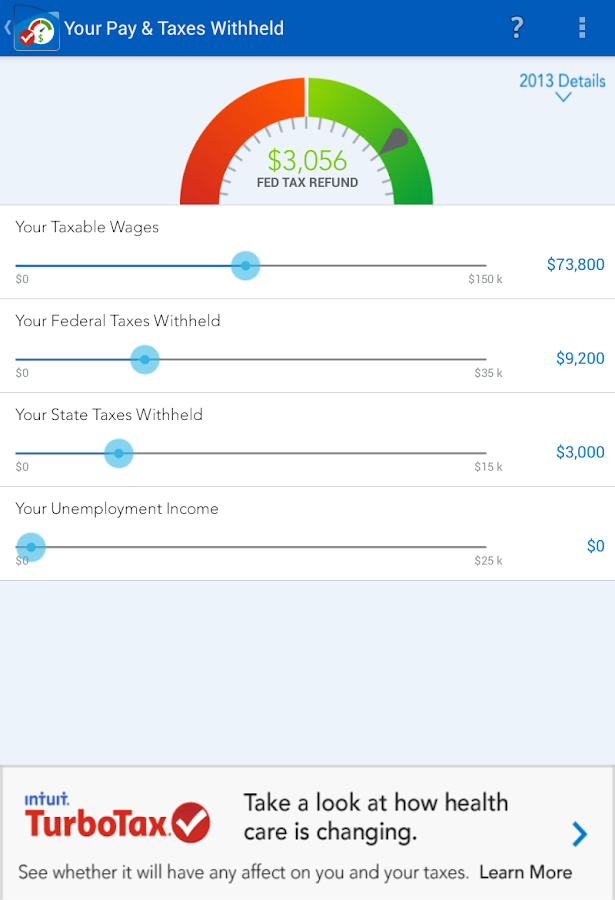Edit the $0 unemployment income value
Viewport: 615px width, 900px height.
coord(595,546)
